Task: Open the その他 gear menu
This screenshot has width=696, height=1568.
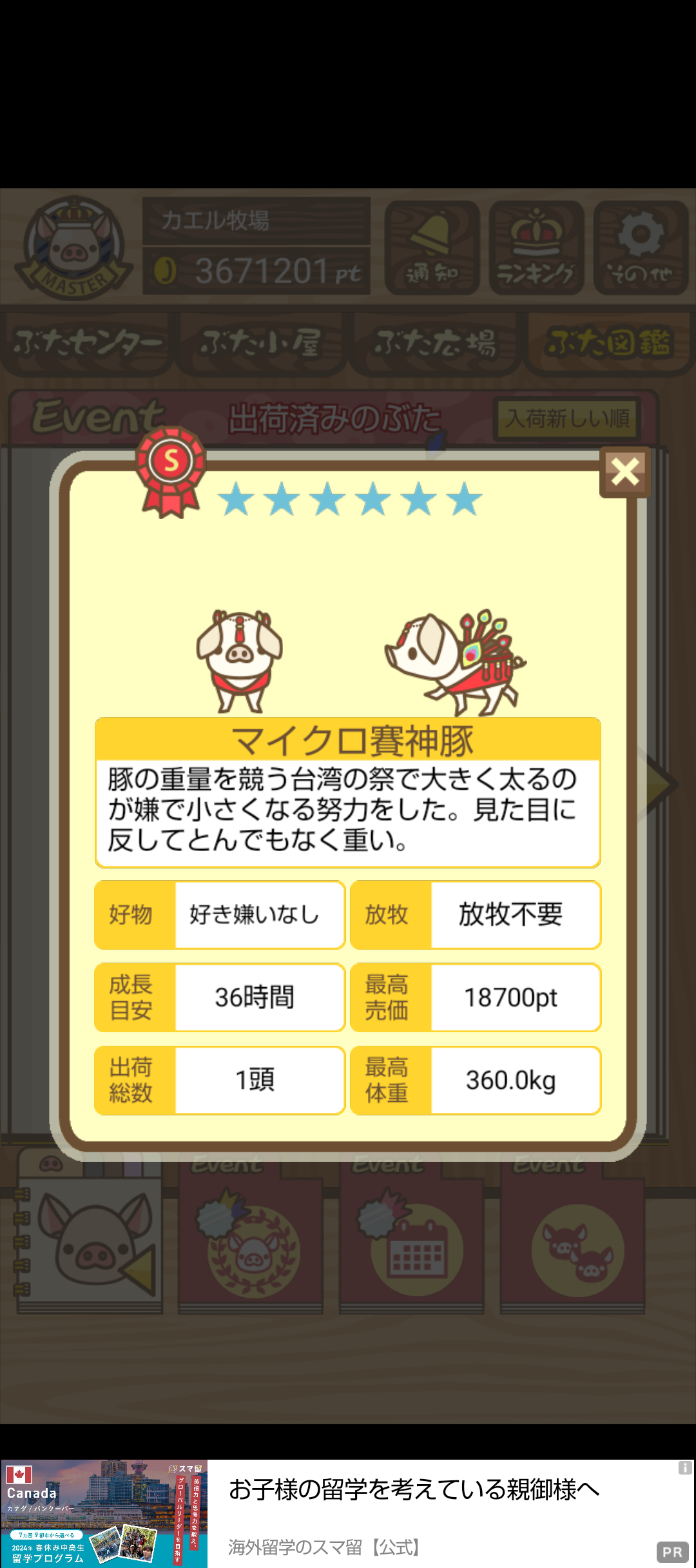Action: click(x=641, y=248)
